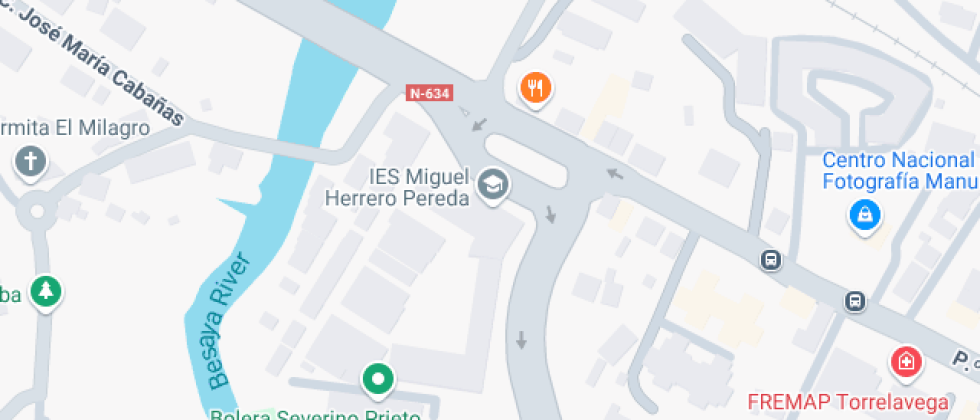The height and width of the screenshot is (420, 980).
Task: Select the FREMAP Torrelavega medical pin
Action: coord(906,361)
